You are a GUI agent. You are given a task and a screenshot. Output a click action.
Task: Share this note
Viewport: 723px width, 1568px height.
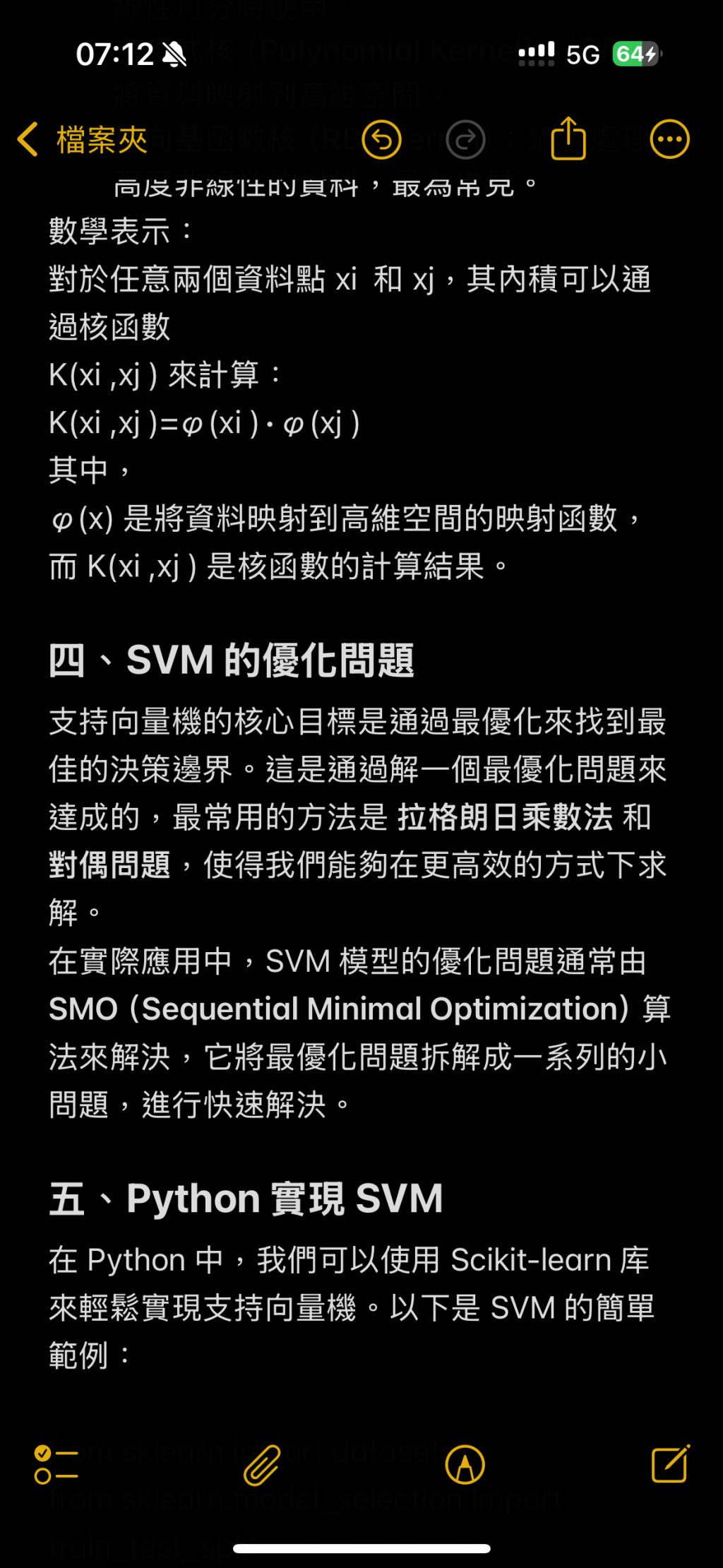click(x=568, y=139)
